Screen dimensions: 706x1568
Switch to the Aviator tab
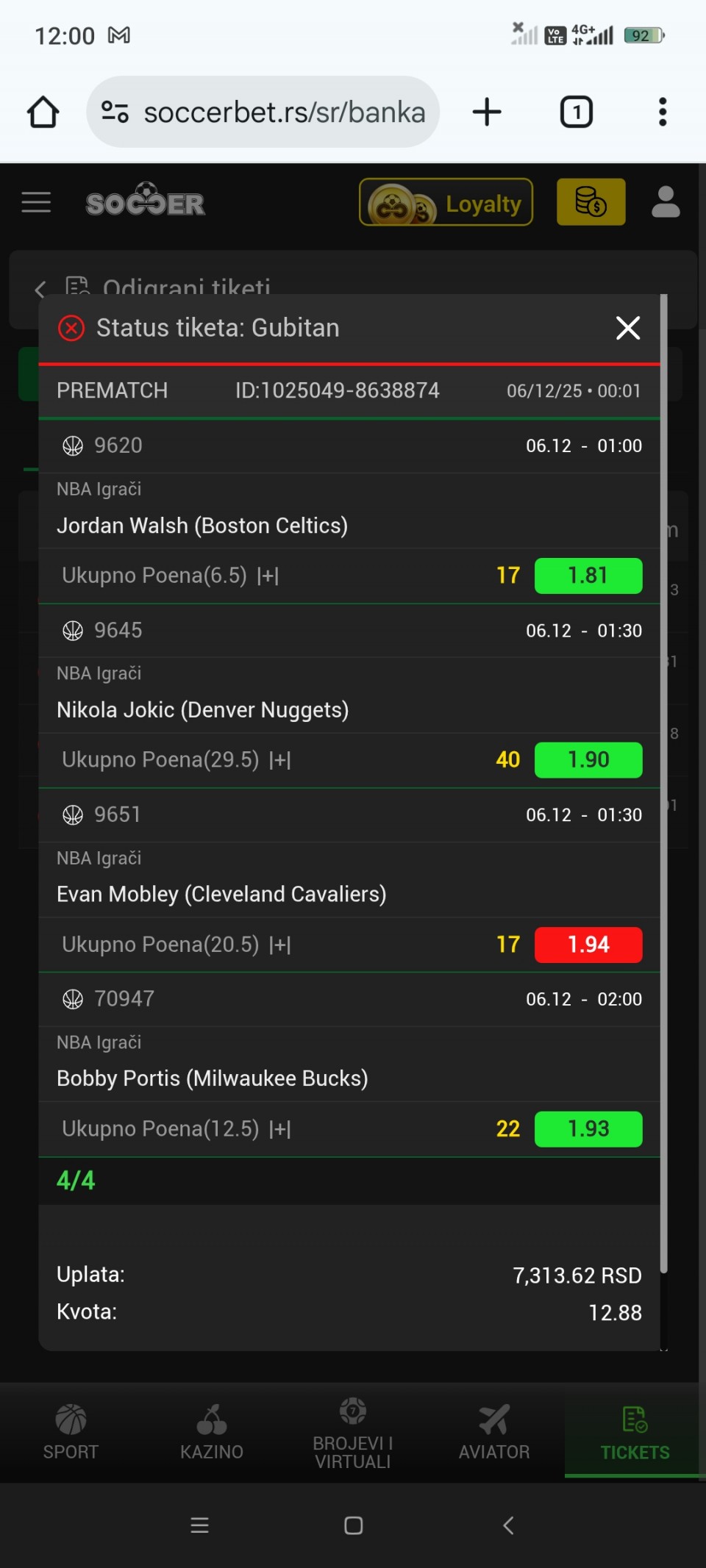[x=494, y=1431]
